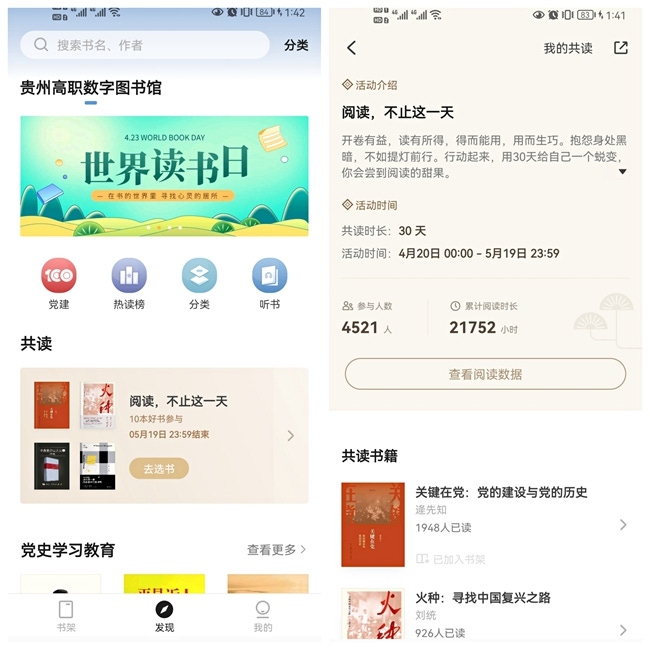This screenshot has width=650, height=650.
Task: Expand the activity introduction text
Action: (622, 172)
